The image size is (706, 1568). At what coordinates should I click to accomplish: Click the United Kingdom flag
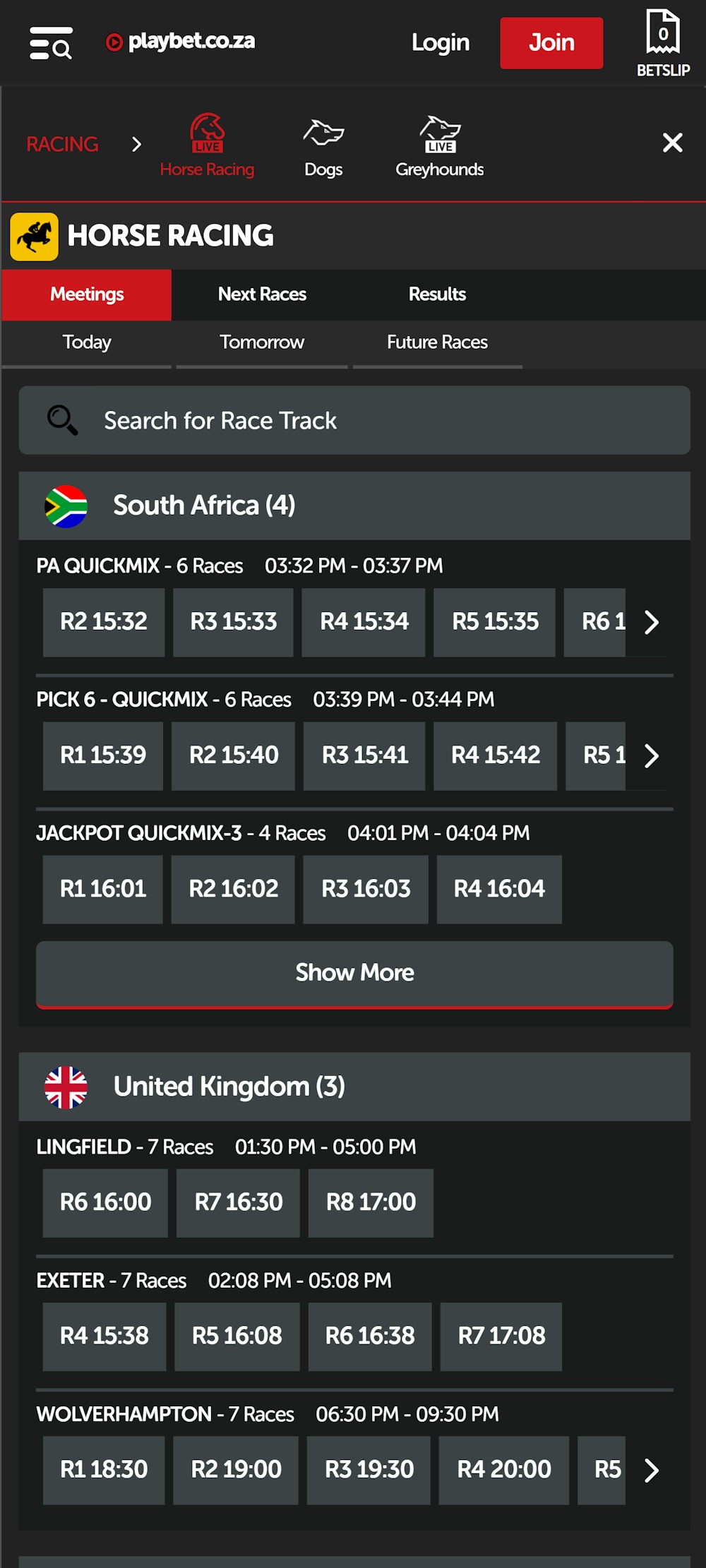pyautogui.click(x=66, y=1087)
